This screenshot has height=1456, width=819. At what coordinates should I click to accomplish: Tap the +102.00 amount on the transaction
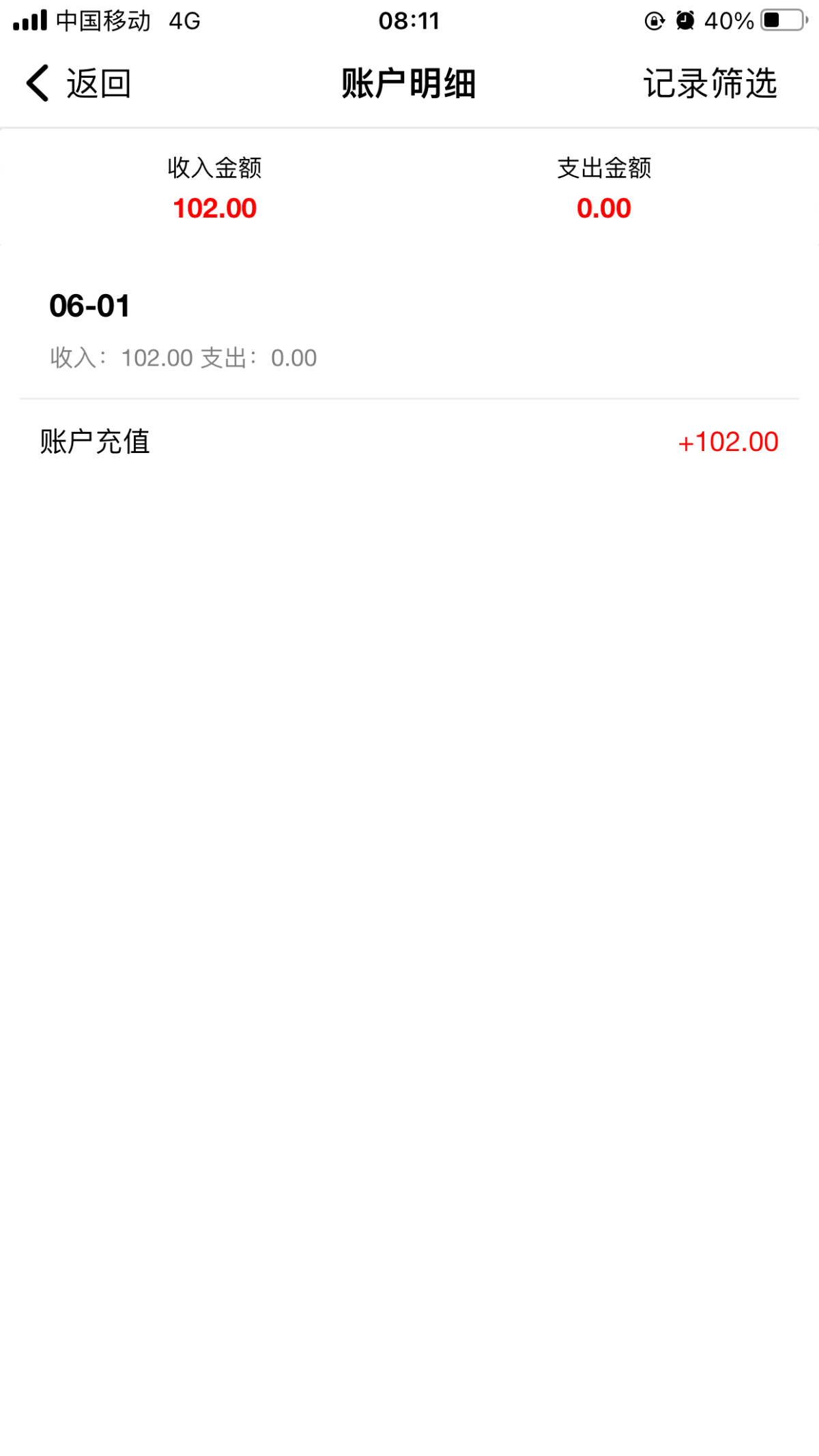(x=728, y=441)
